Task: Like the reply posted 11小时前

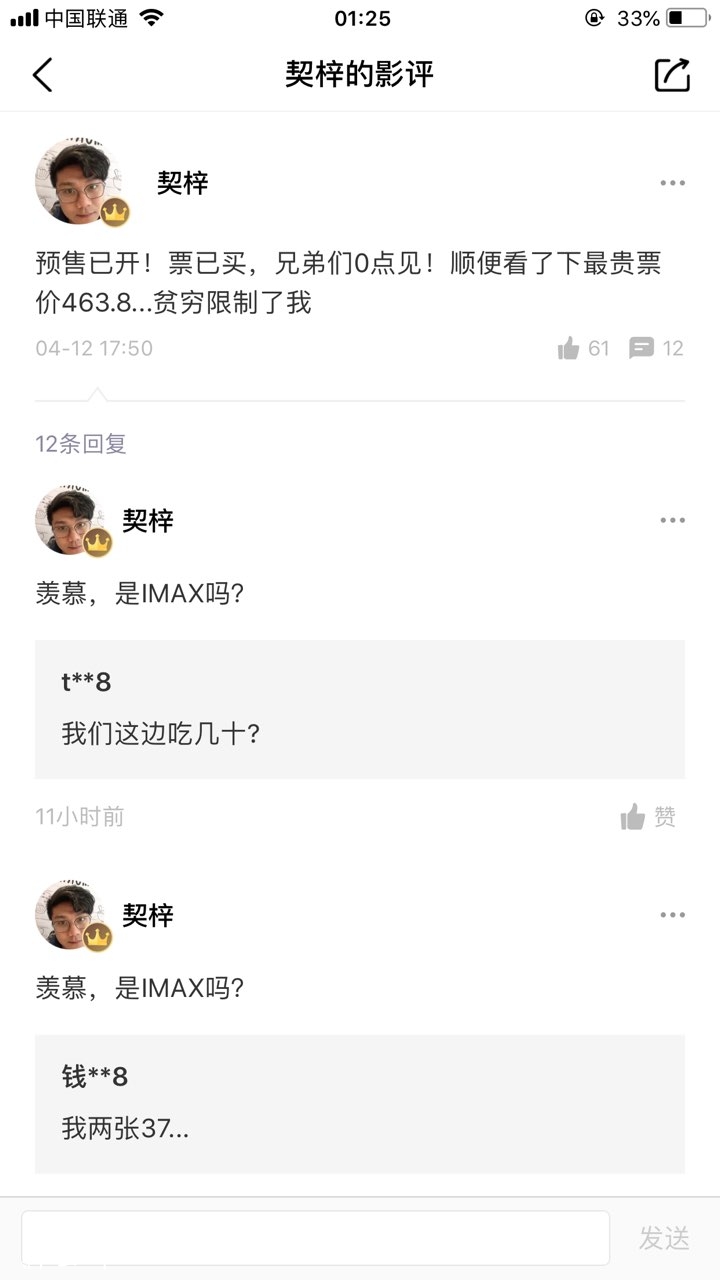Action: 648,817
